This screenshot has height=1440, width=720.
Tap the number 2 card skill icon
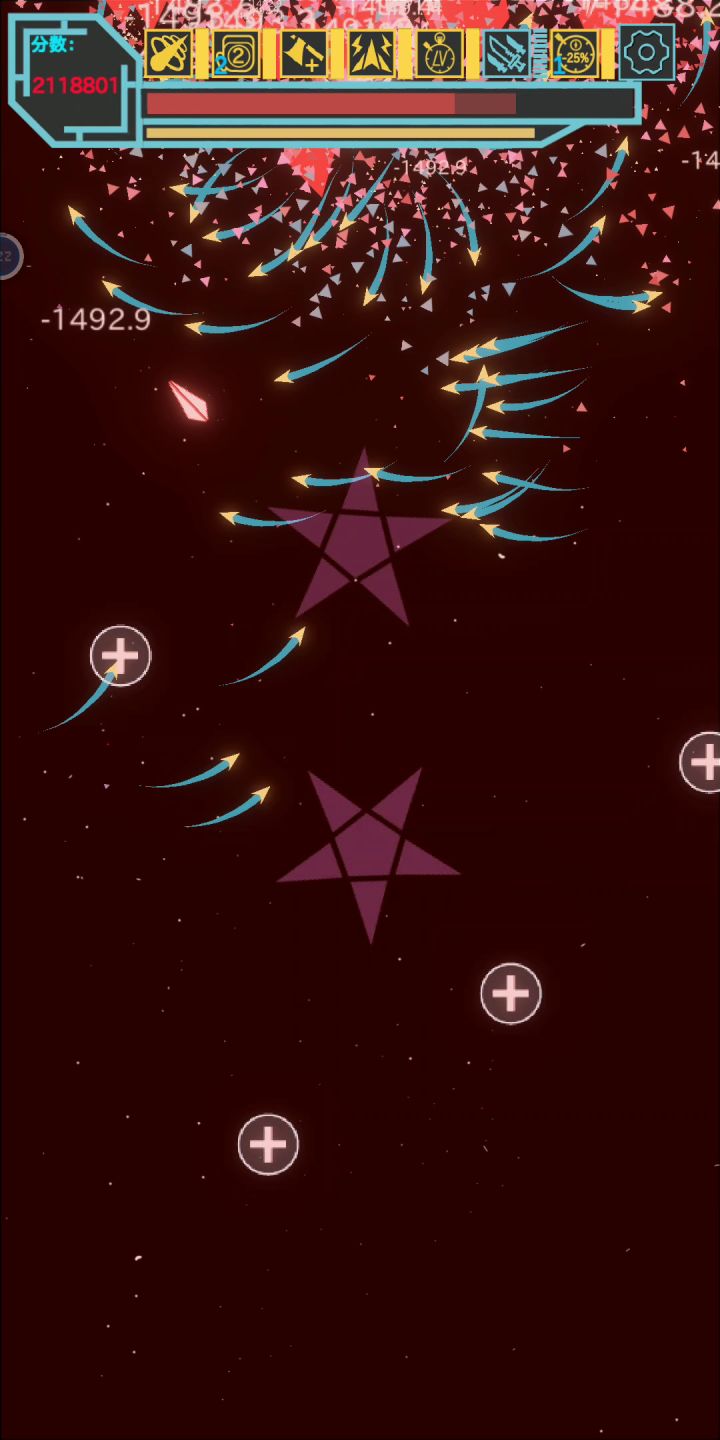tap(237, 53)
